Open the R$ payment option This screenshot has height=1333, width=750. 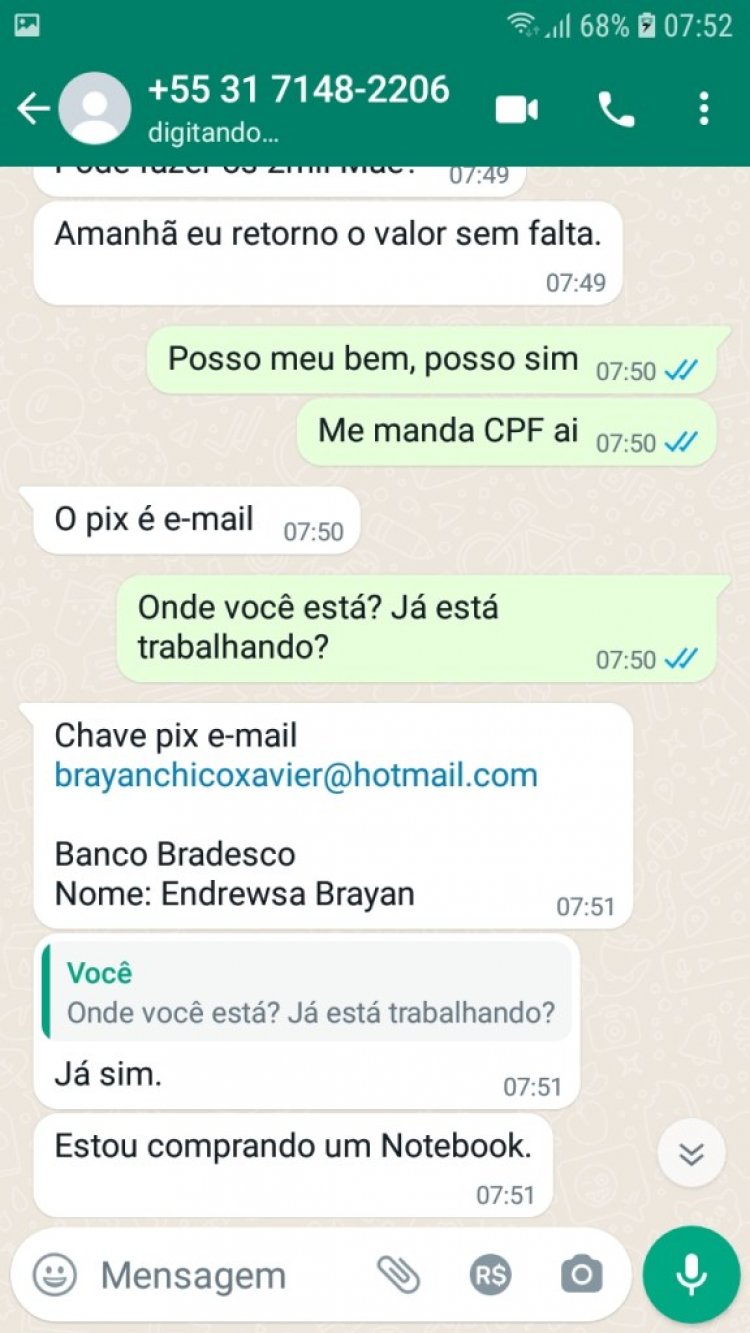tap(490, 1275)
